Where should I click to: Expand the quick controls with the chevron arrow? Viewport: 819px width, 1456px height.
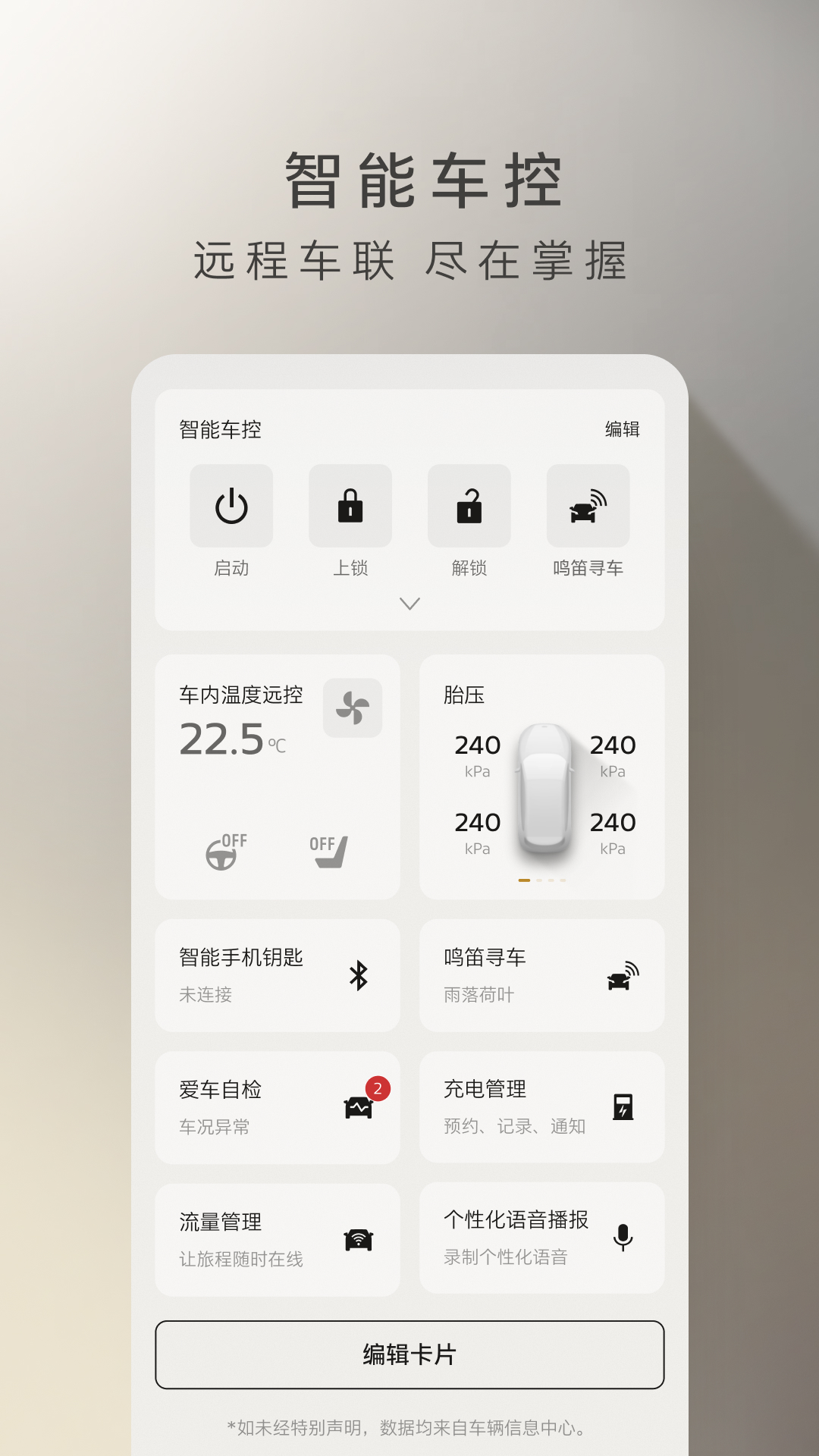tap(409, 604)
